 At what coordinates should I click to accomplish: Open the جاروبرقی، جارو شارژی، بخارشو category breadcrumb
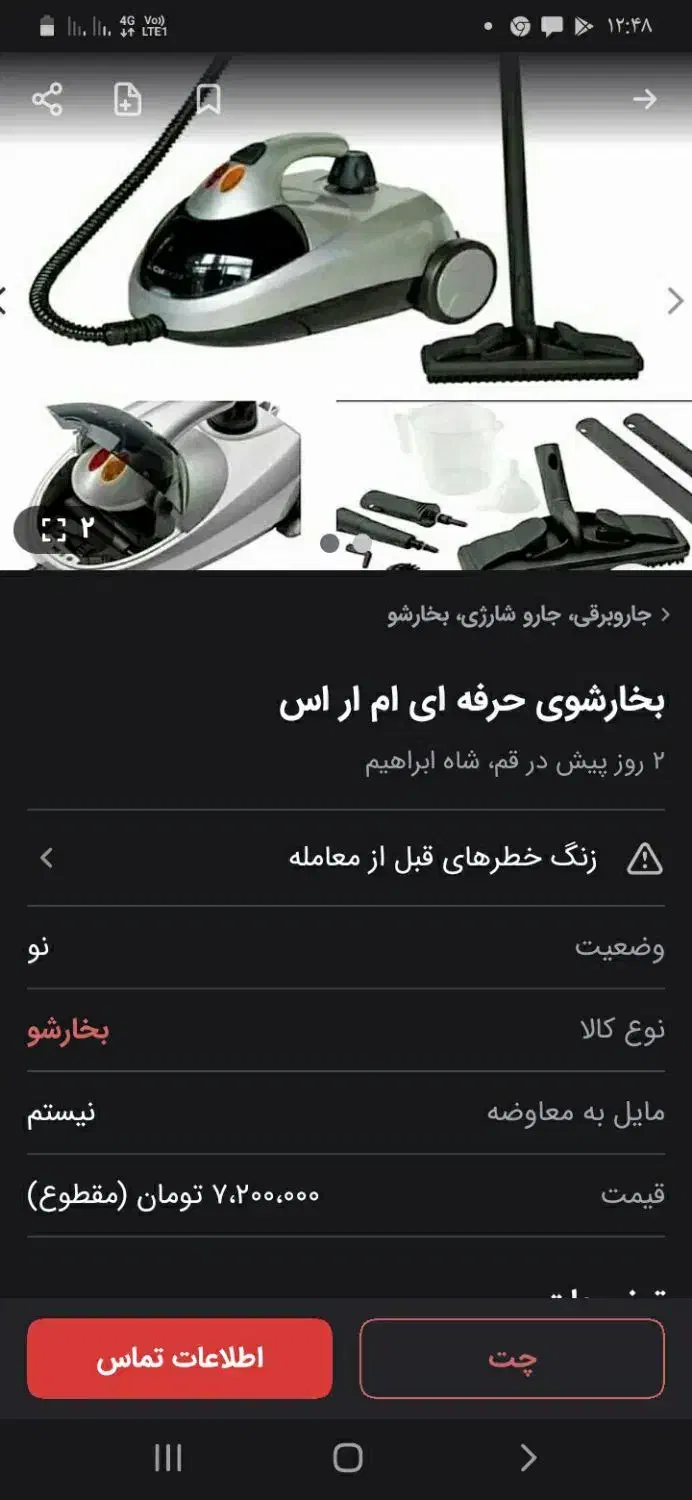[x=518, y=615]
